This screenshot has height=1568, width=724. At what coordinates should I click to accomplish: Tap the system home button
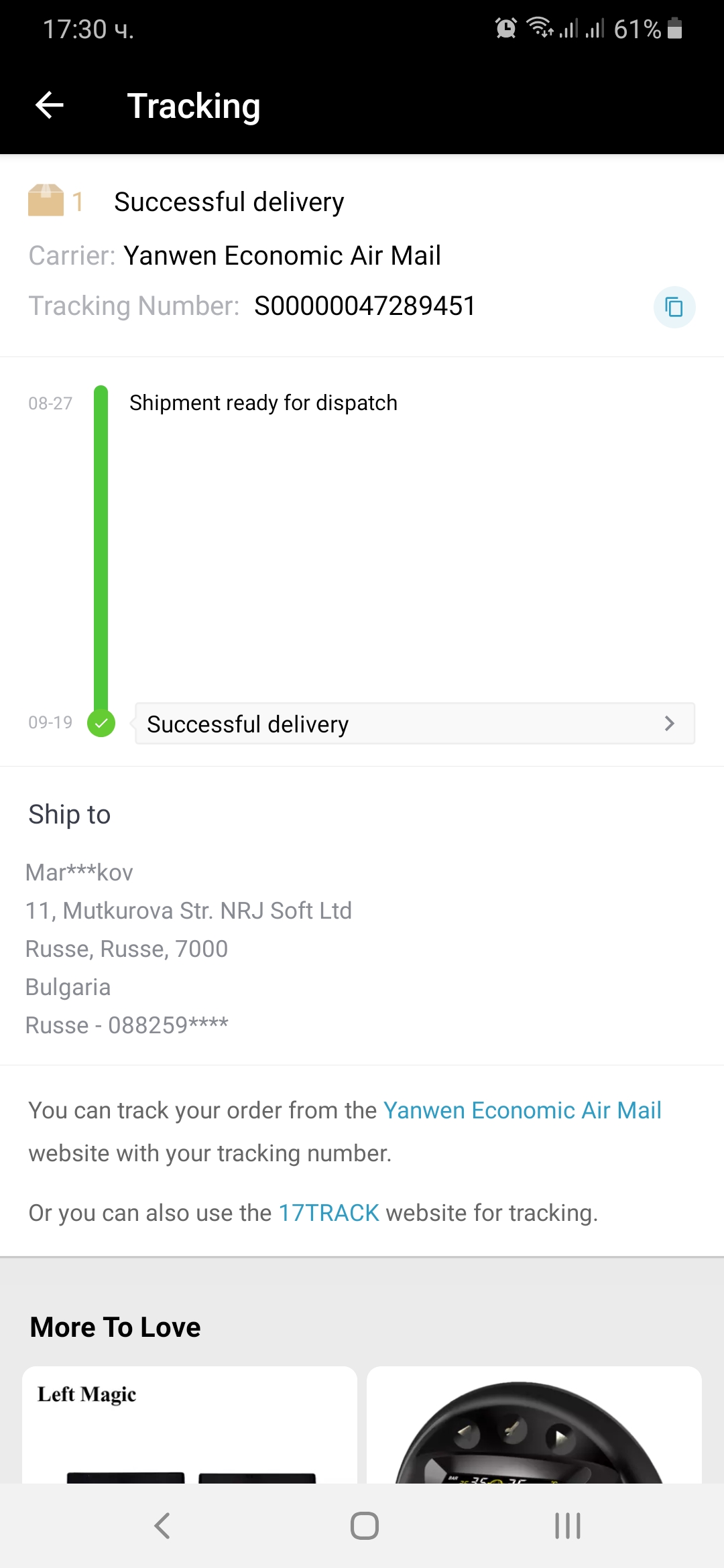pos(364,1526)
